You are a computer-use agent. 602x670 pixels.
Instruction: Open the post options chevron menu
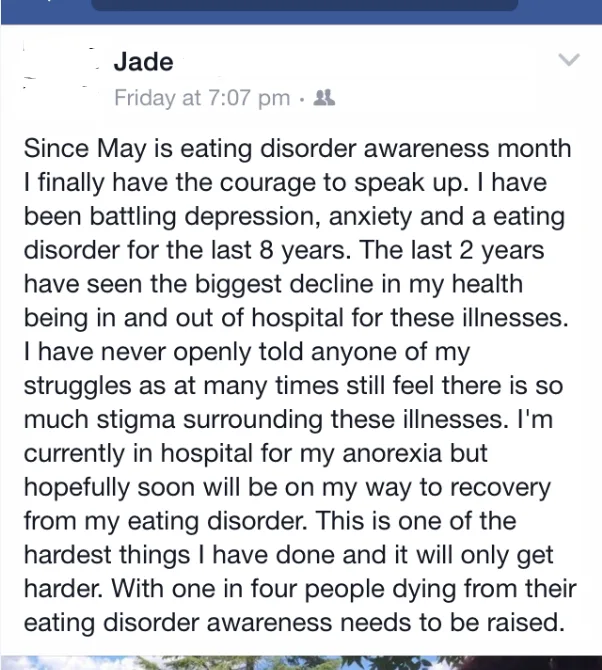(x=567, y=61)
